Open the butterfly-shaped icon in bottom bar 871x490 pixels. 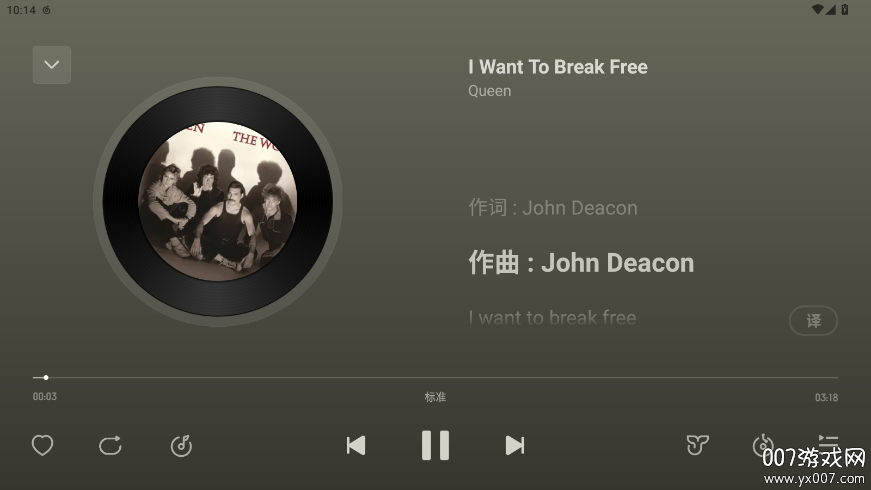[697, 445]
